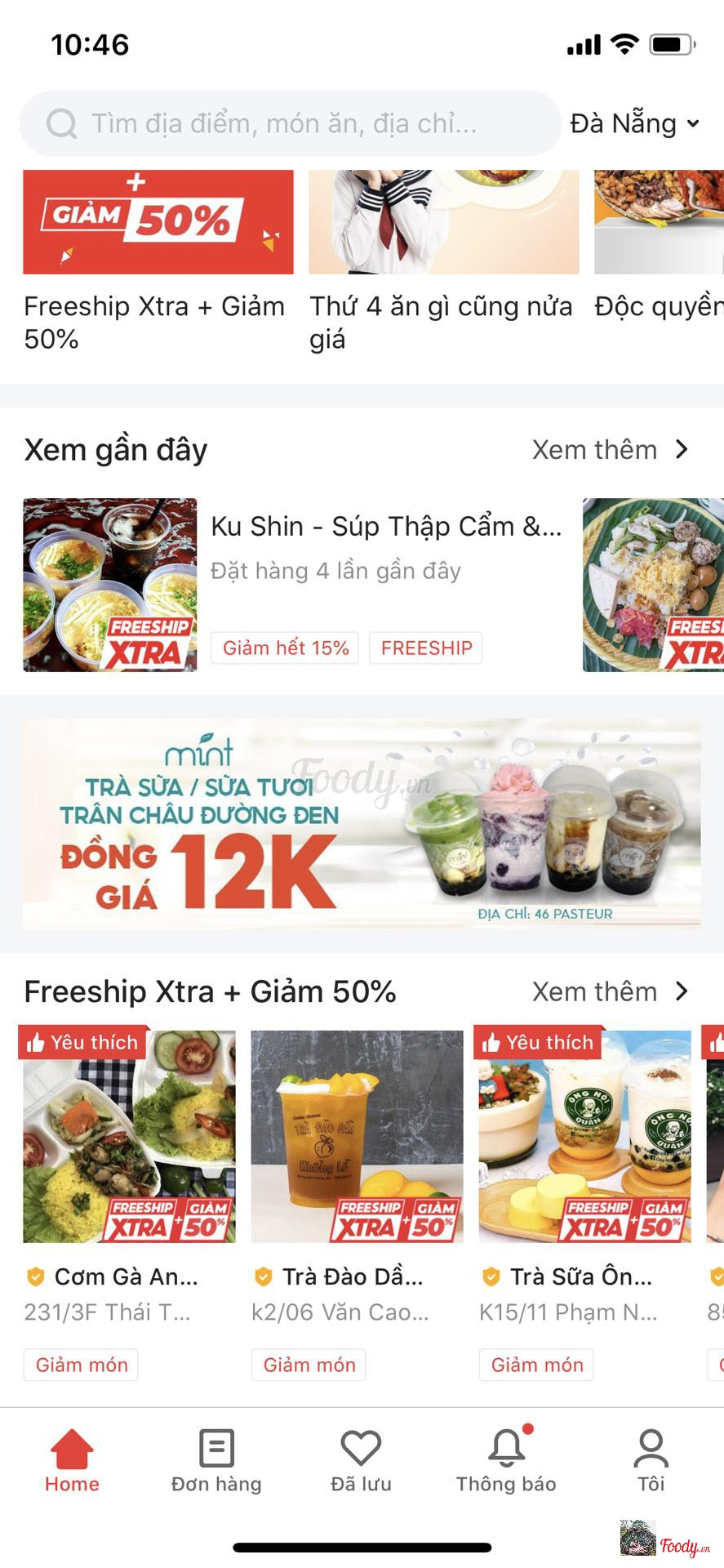View Thông báo notifications
The height and width of the screenshot is (1568, 724).
pos(506,1461)
